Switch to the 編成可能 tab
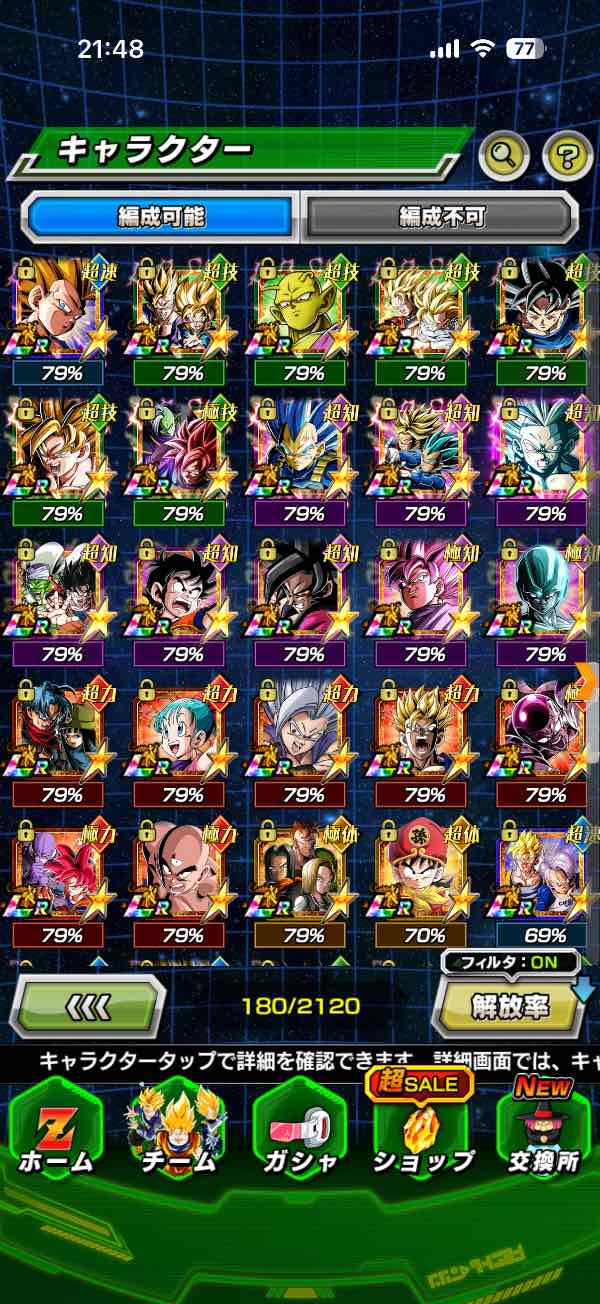 pos(160,216)
